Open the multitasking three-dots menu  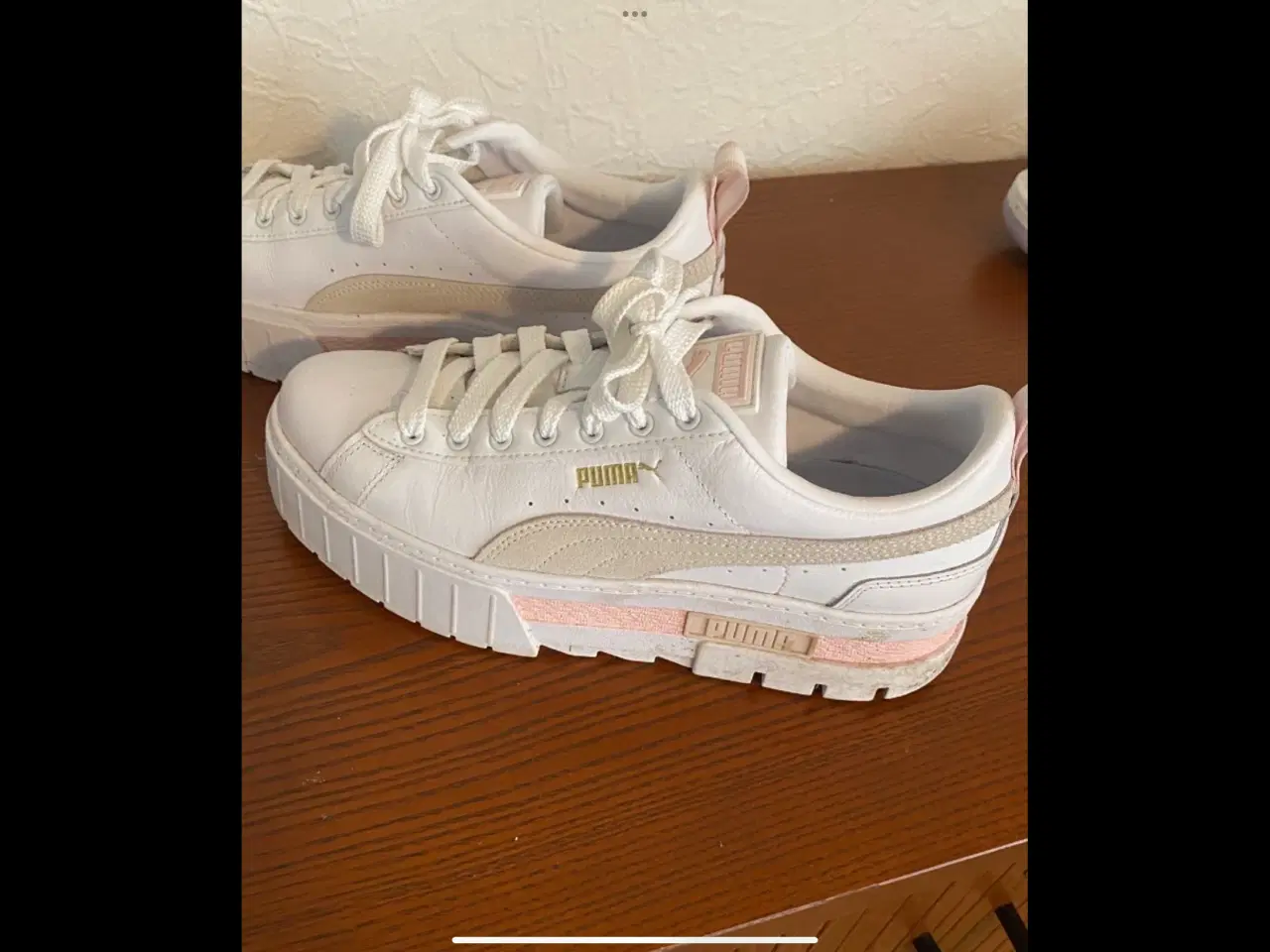click(634, 14)
